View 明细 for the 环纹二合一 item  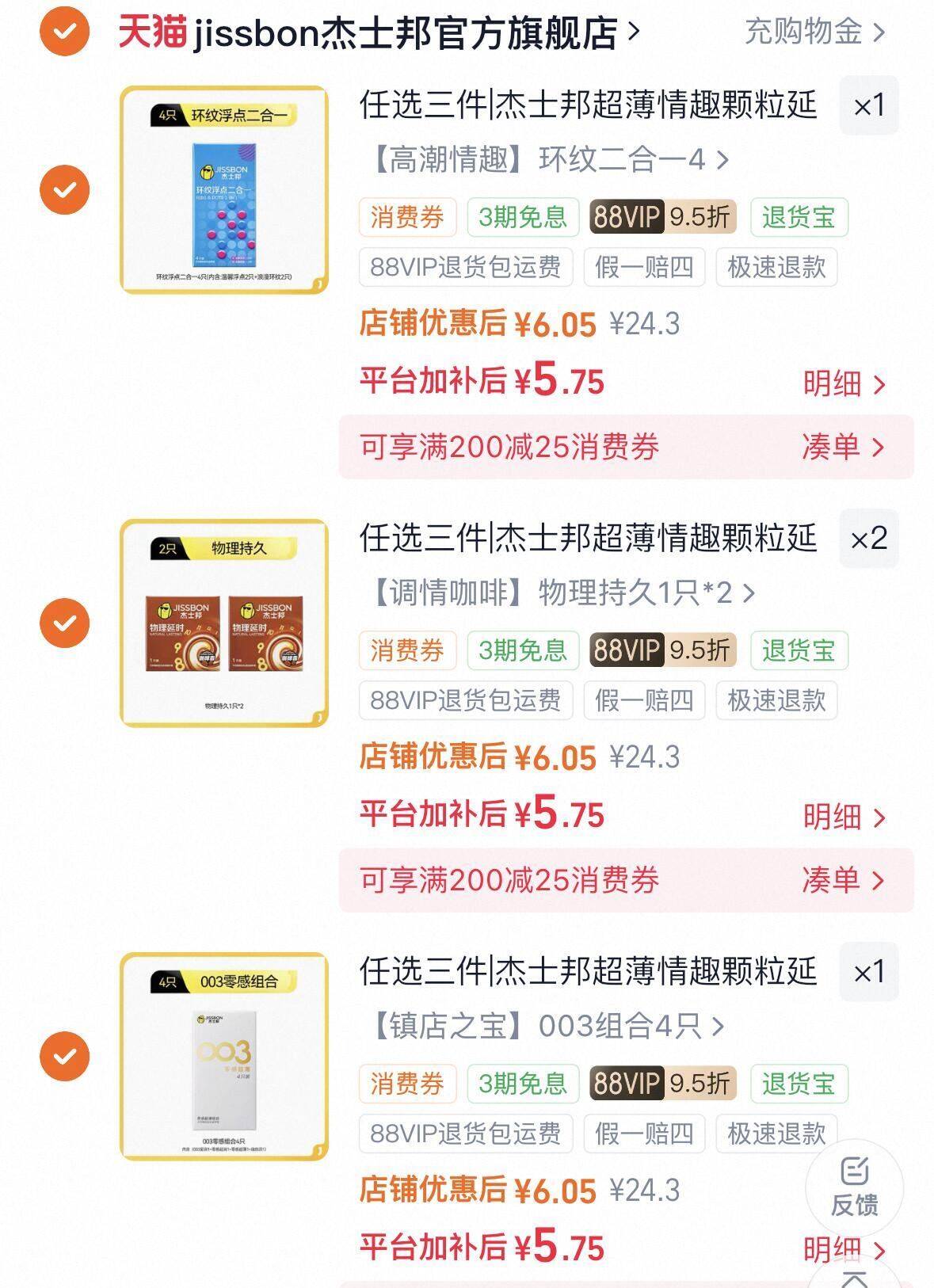(843, 384)
